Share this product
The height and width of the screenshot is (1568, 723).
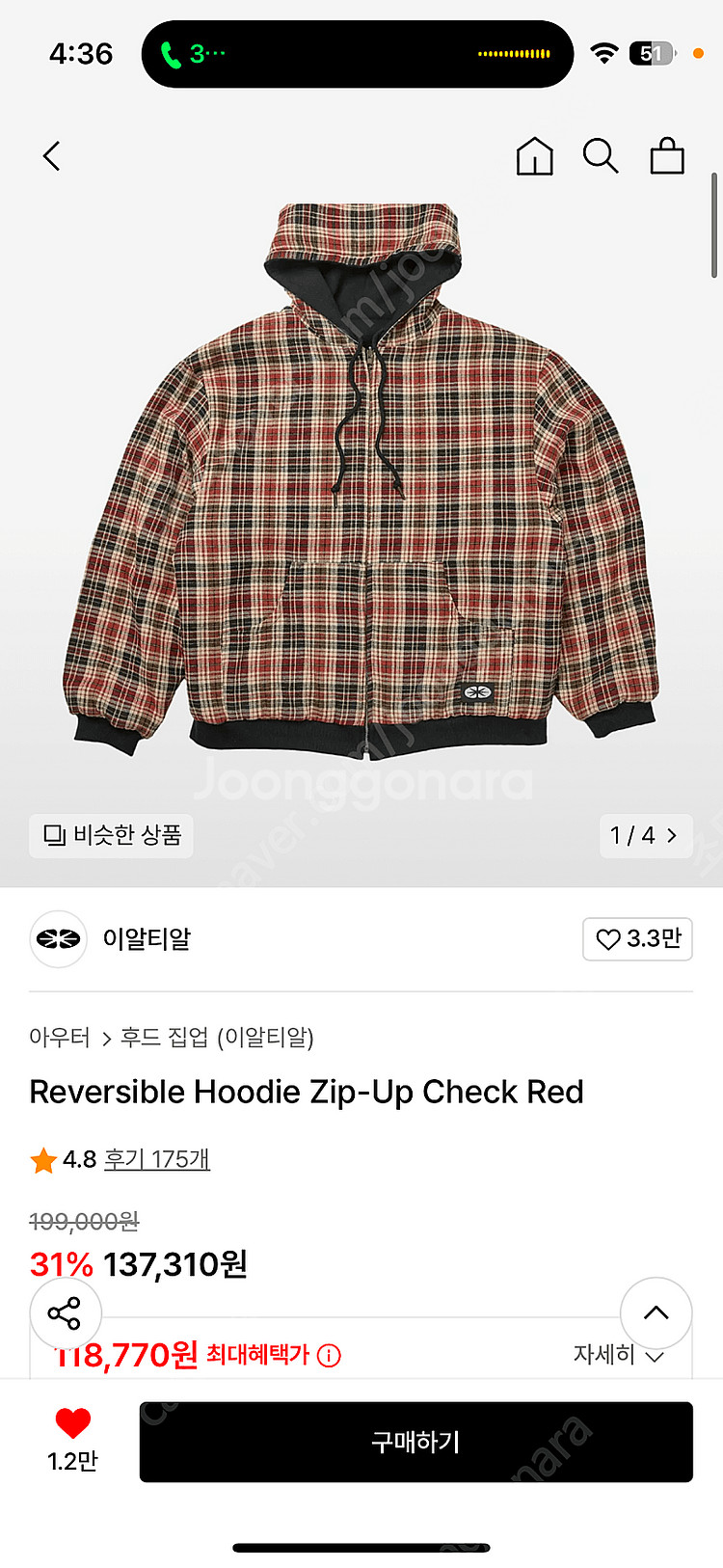coord(65,1313)
